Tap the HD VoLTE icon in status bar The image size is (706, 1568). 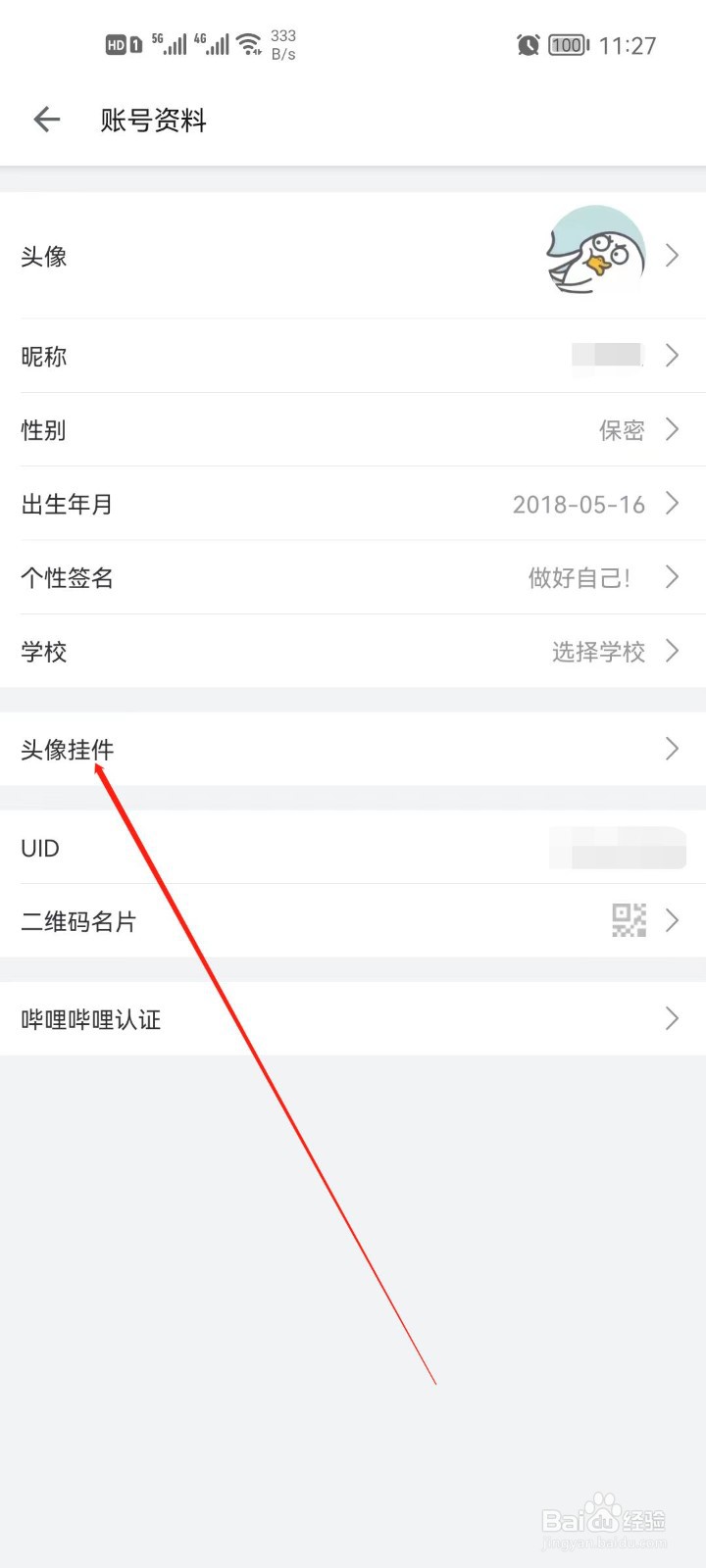tap(118, 44)
